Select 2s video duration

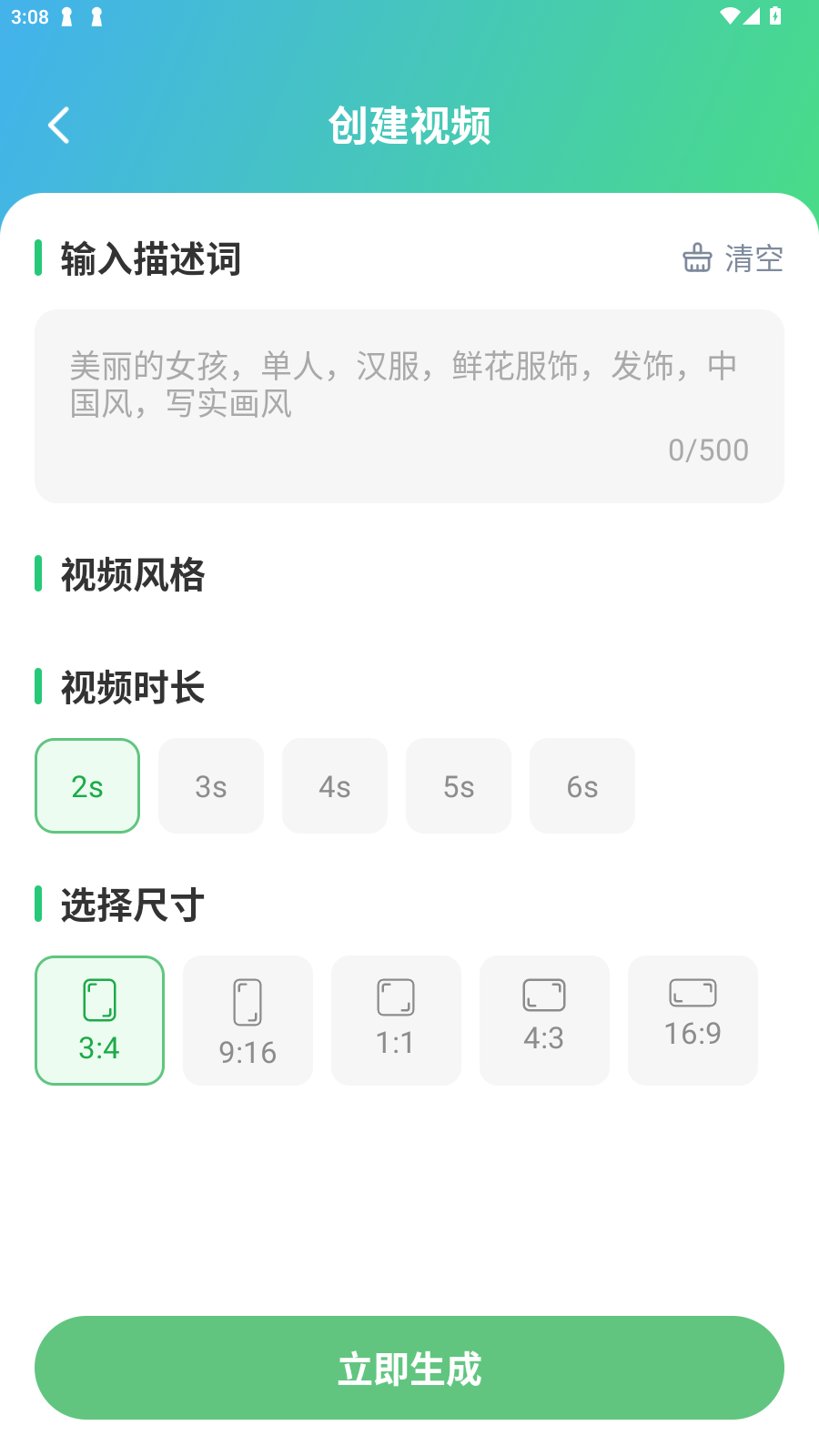(x=87, y=785)
